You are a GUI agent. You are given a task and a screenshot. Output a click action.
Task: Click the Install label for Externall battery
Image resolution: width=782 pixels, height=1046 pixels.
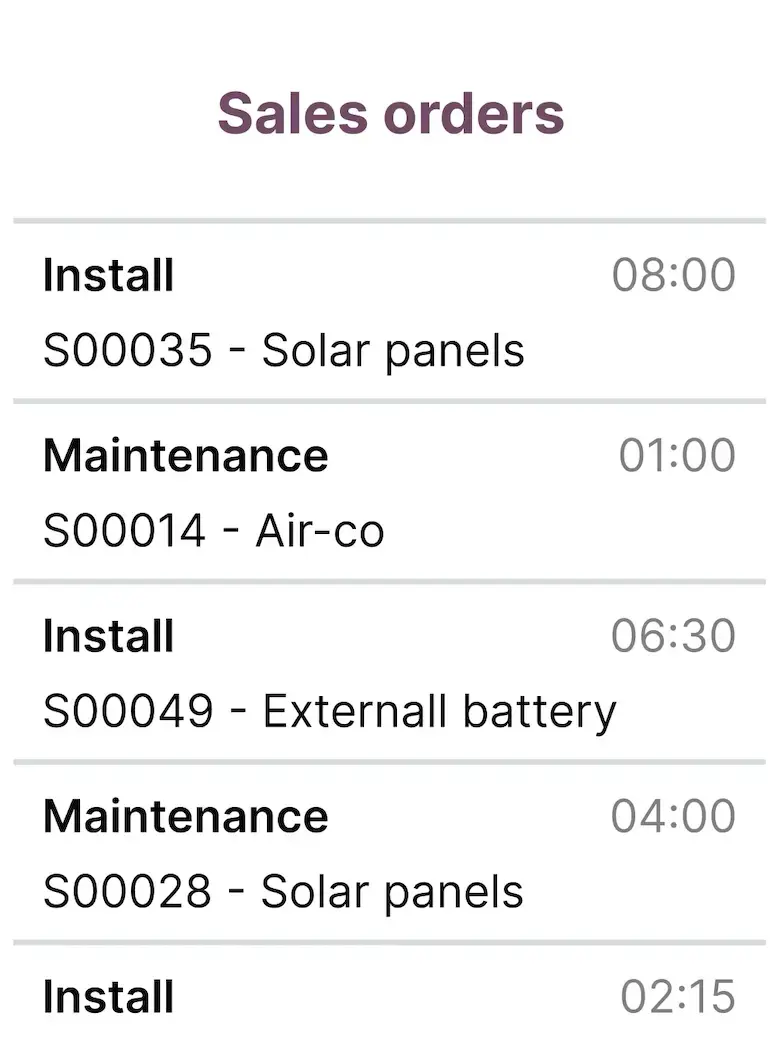click(x=108, y=636)
